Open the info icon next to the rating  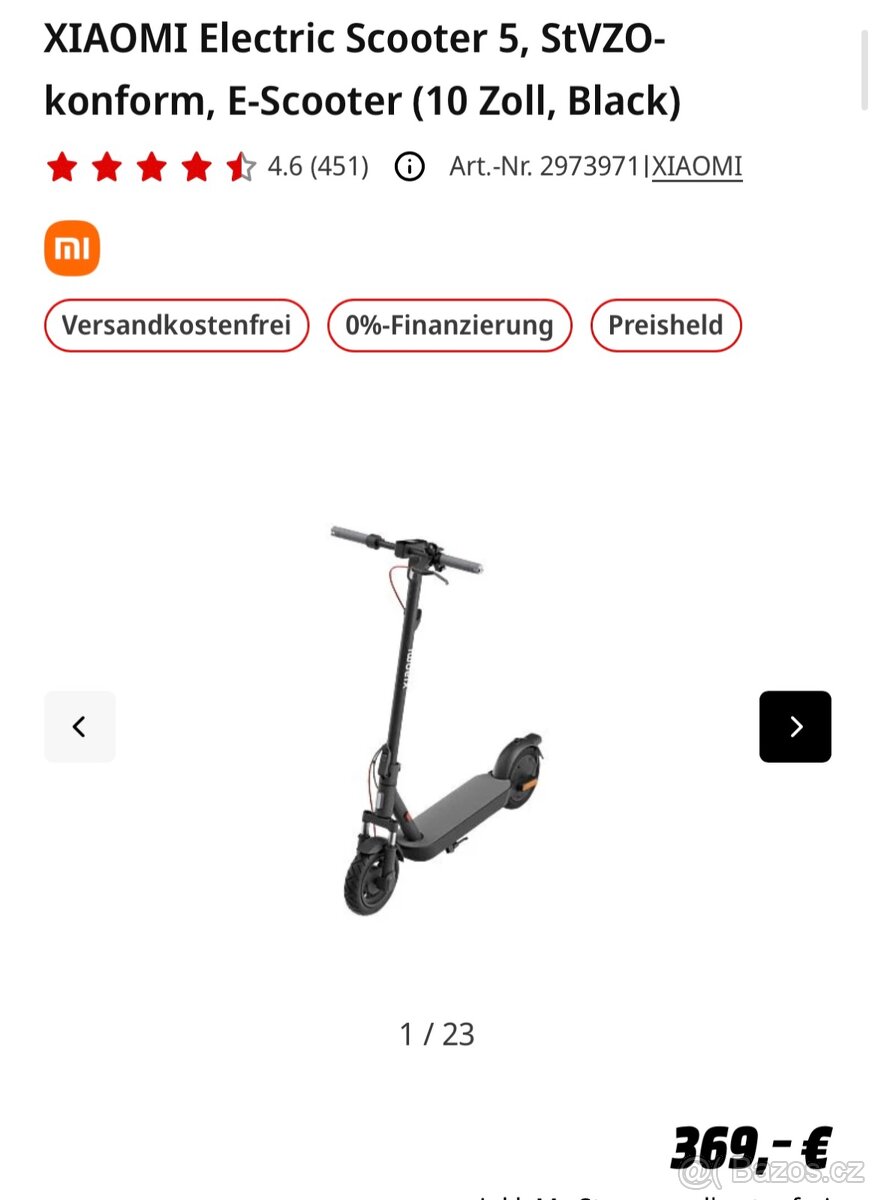410,167
